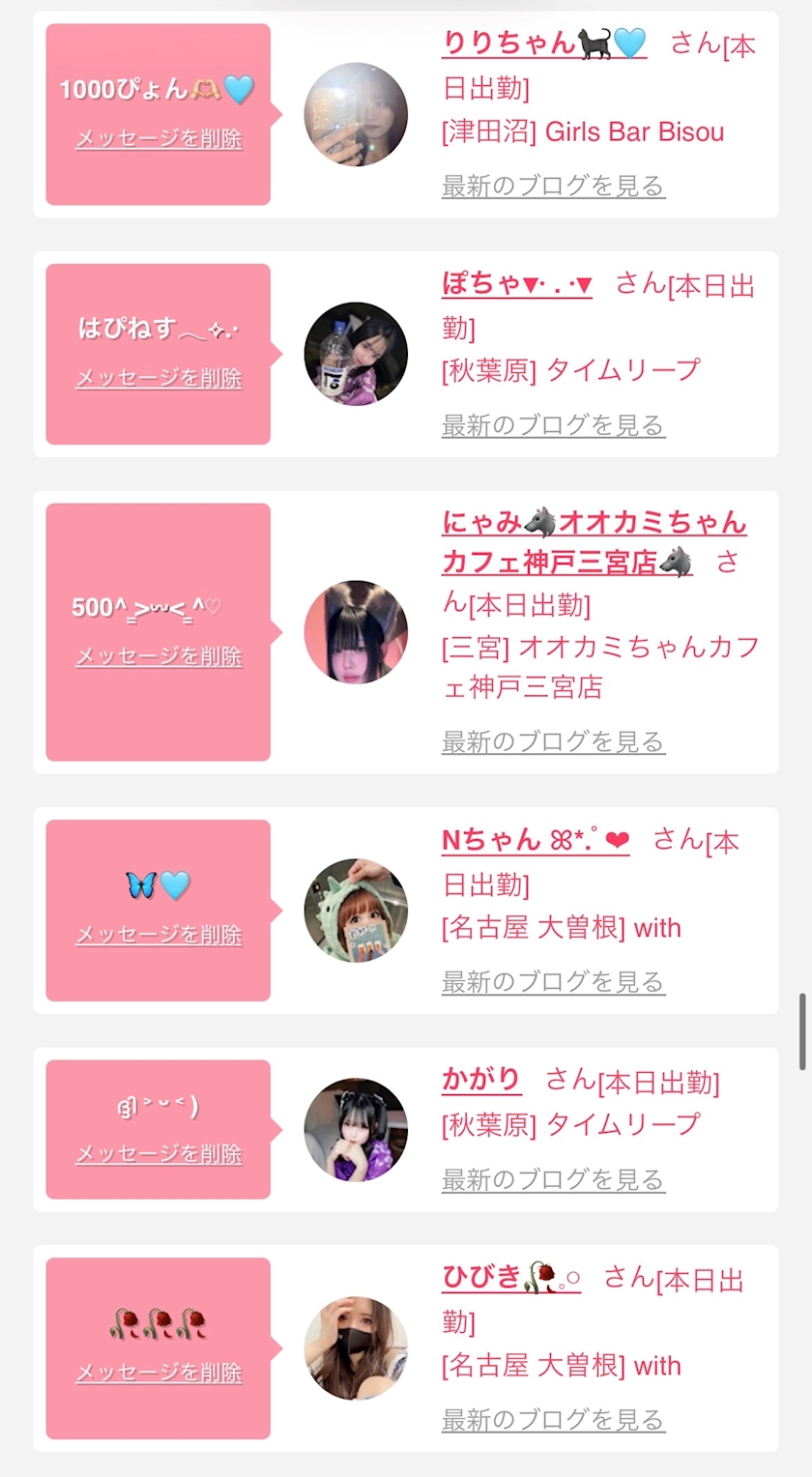
Task: Delete the はぴねす message
Action: tap(159, 378)
